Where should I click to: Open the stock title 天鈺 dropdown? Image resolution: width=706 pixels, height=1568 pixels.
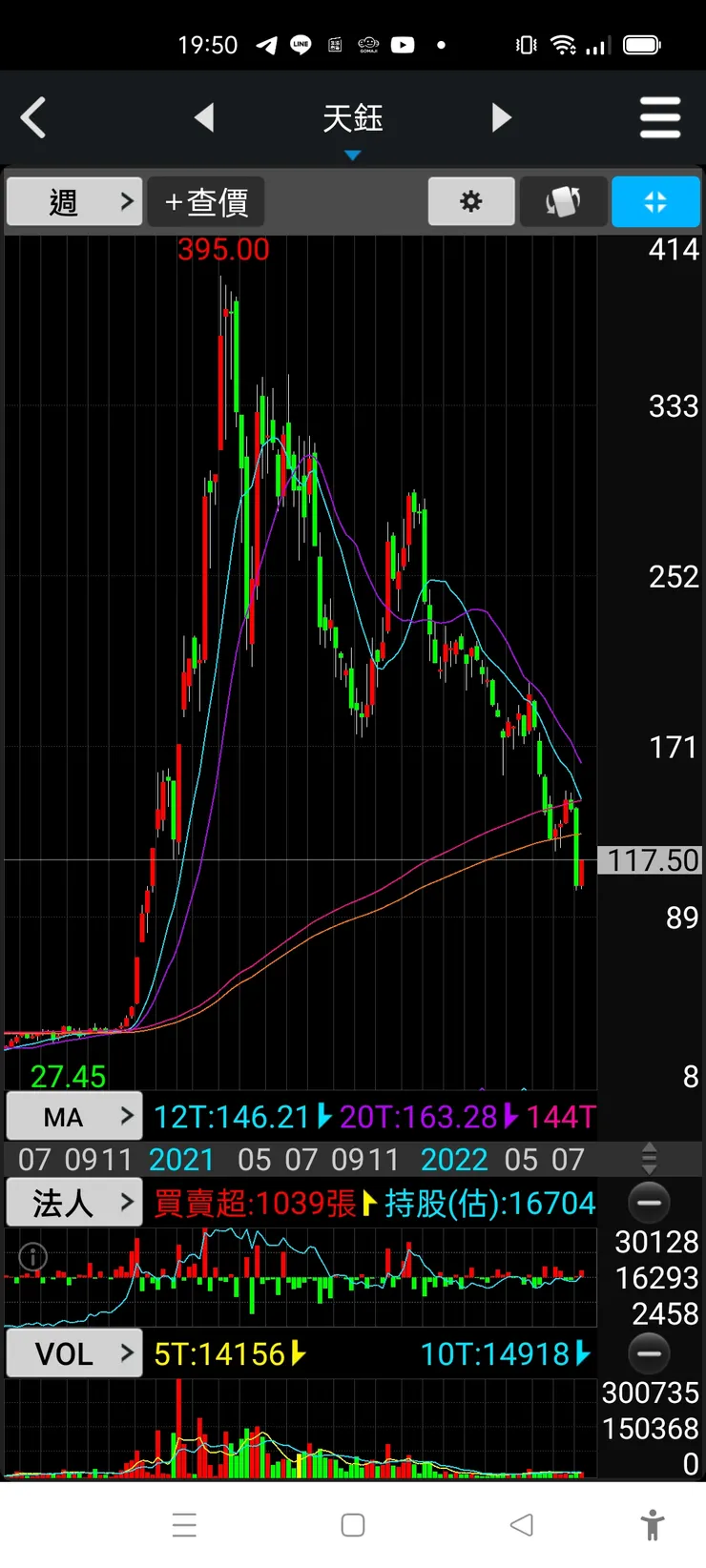pos(352,124)
